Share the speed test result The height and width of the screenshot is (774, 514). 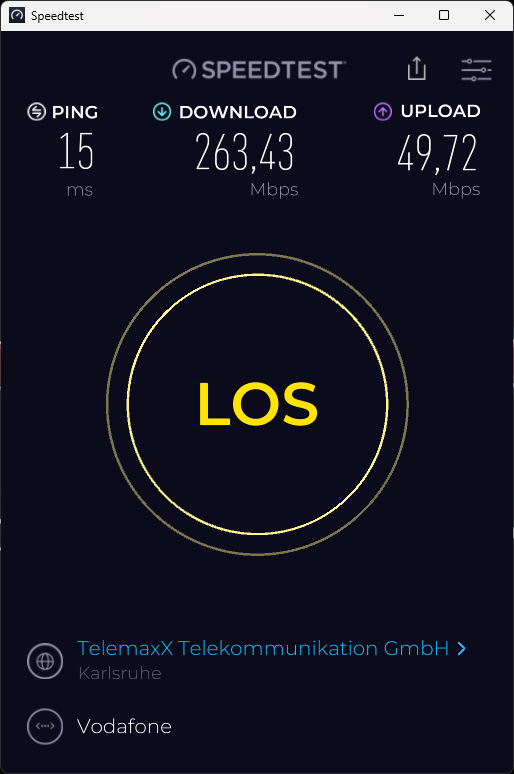point(417,68)
